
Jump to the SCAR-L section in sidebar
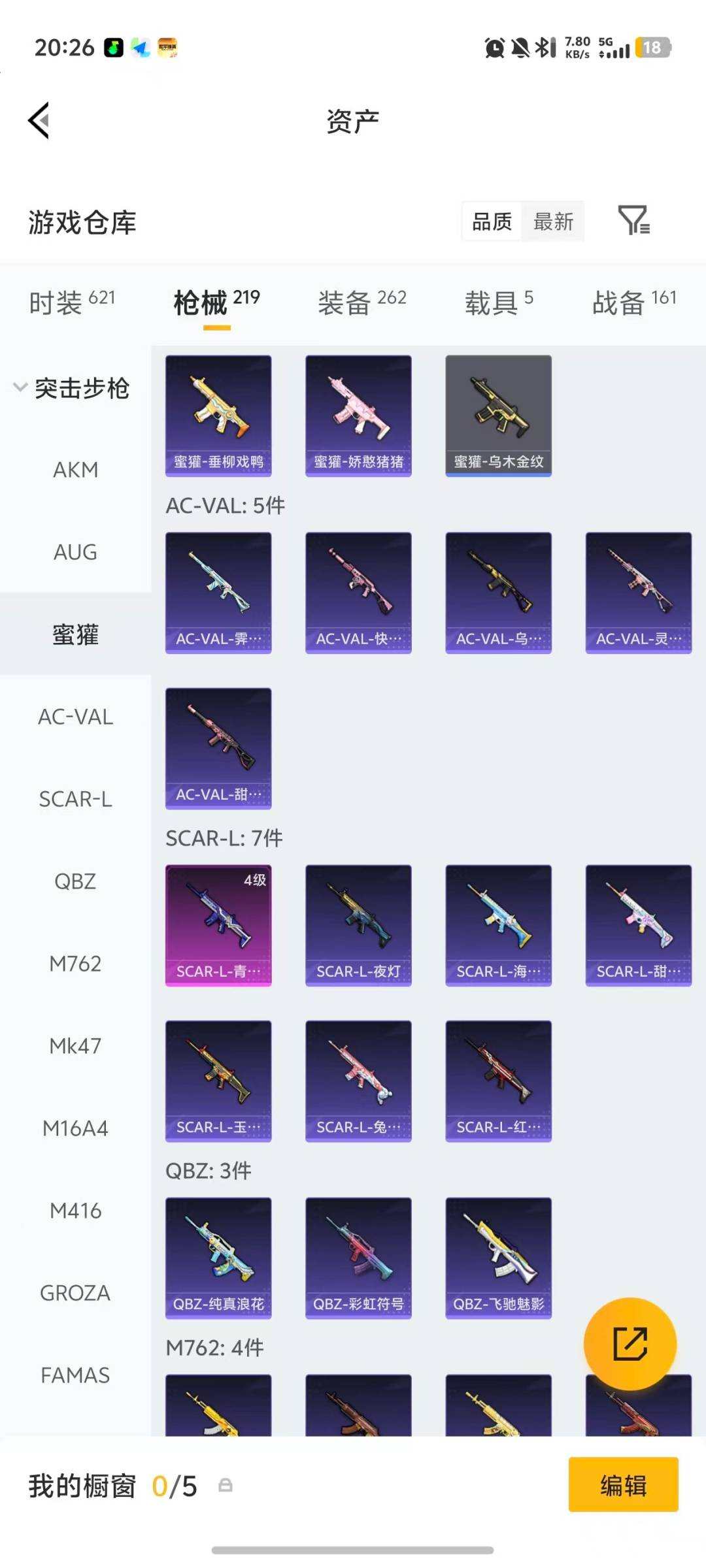(75, 799)
